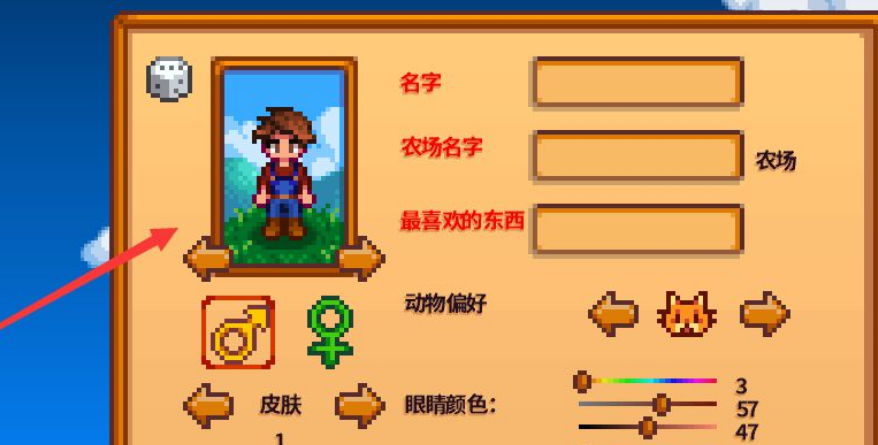Select the female gender symbol
The width and height of the screenshot is (878, 445).
click(x=330, y=332)
